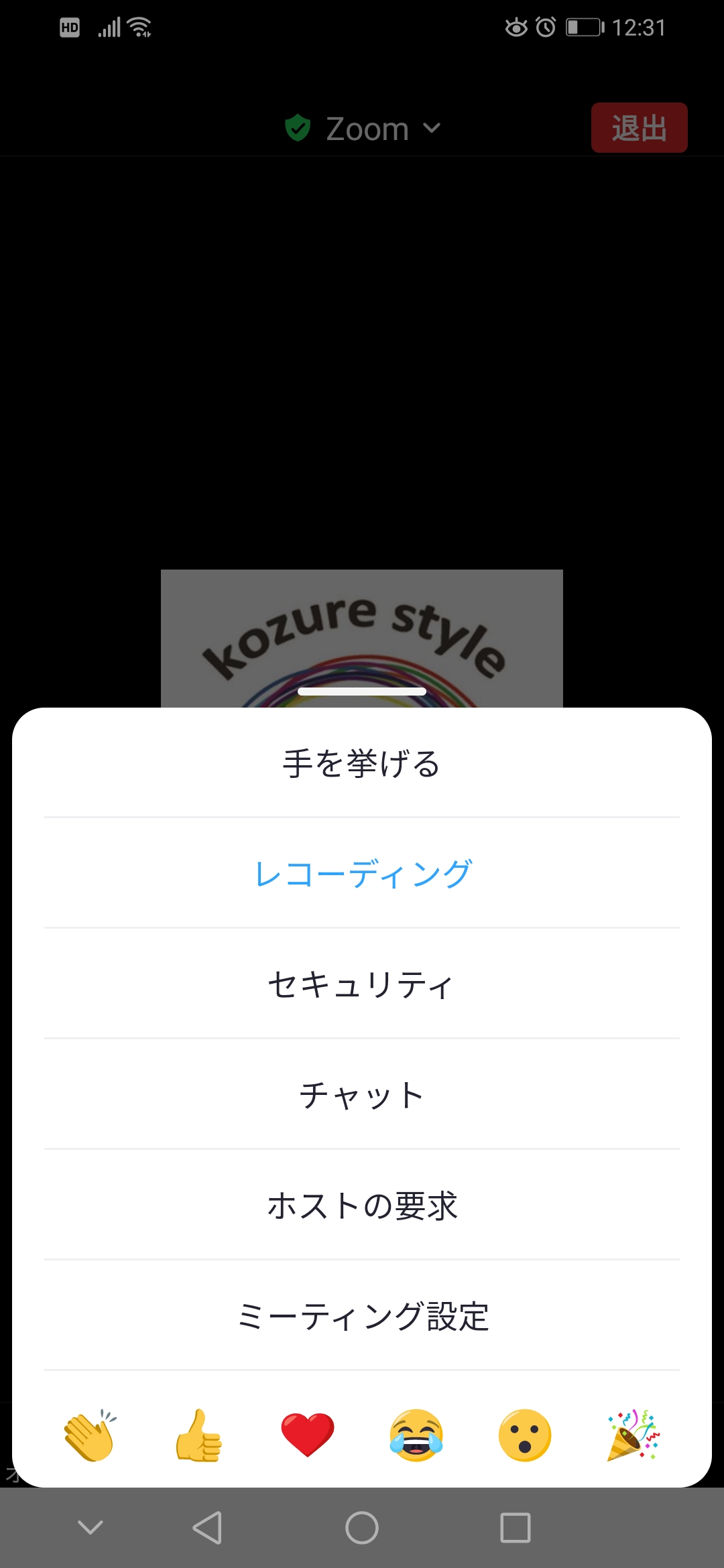
Task: Go back with system back button
Action: click(x=207, y=1528)
